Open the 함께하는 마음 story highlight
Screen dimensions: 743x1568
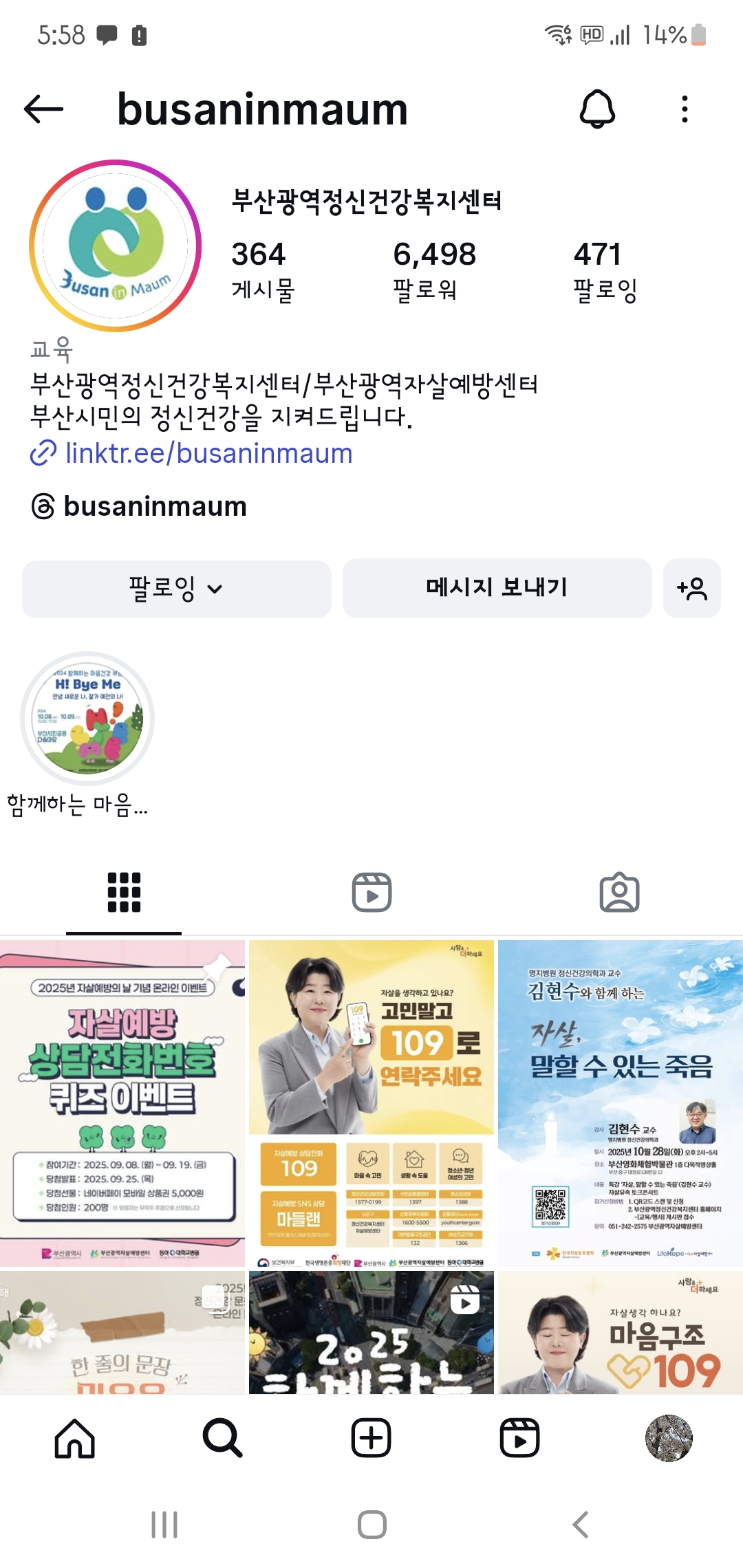pyautogui.click(x=87, y=719)
